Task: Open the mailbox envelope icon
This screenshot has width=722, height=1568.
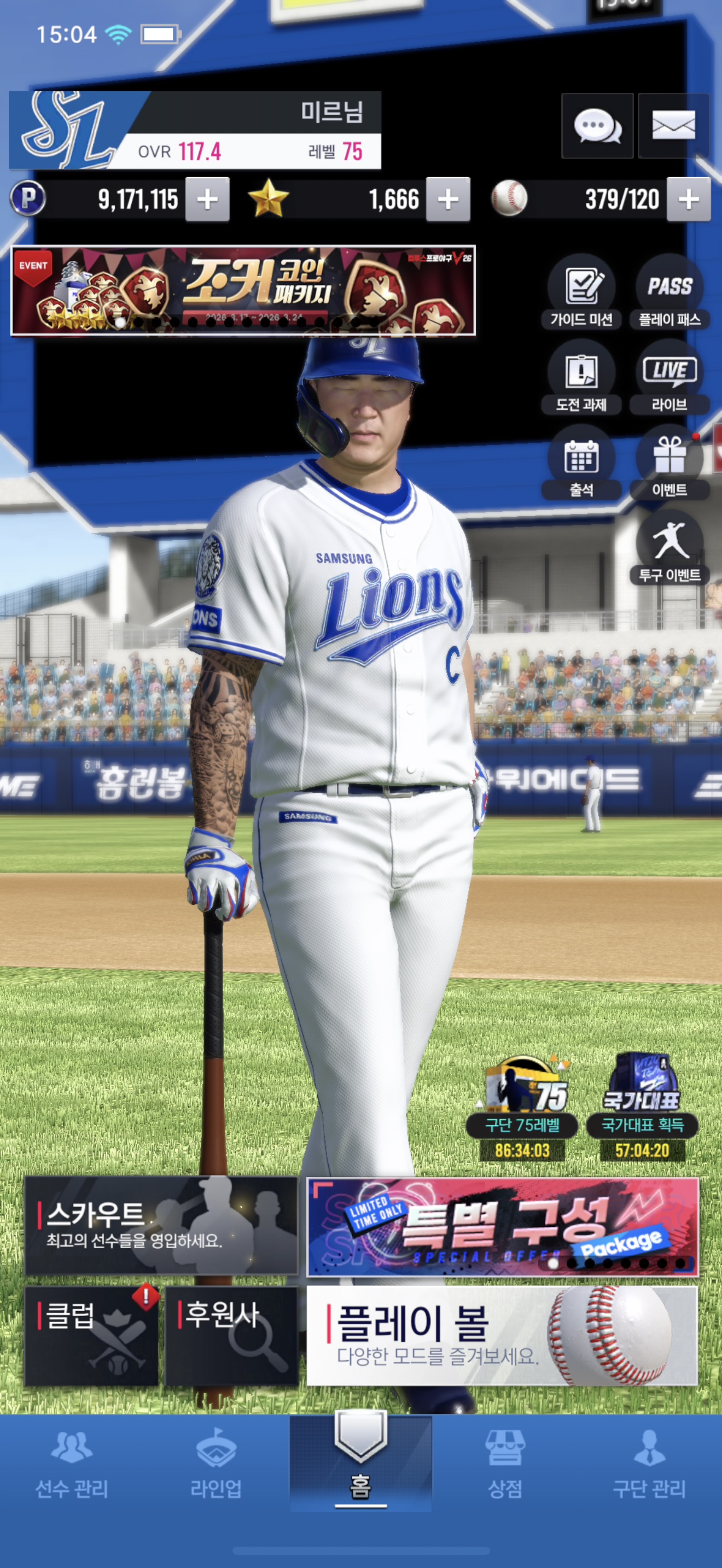Action: tap(673, 126)
